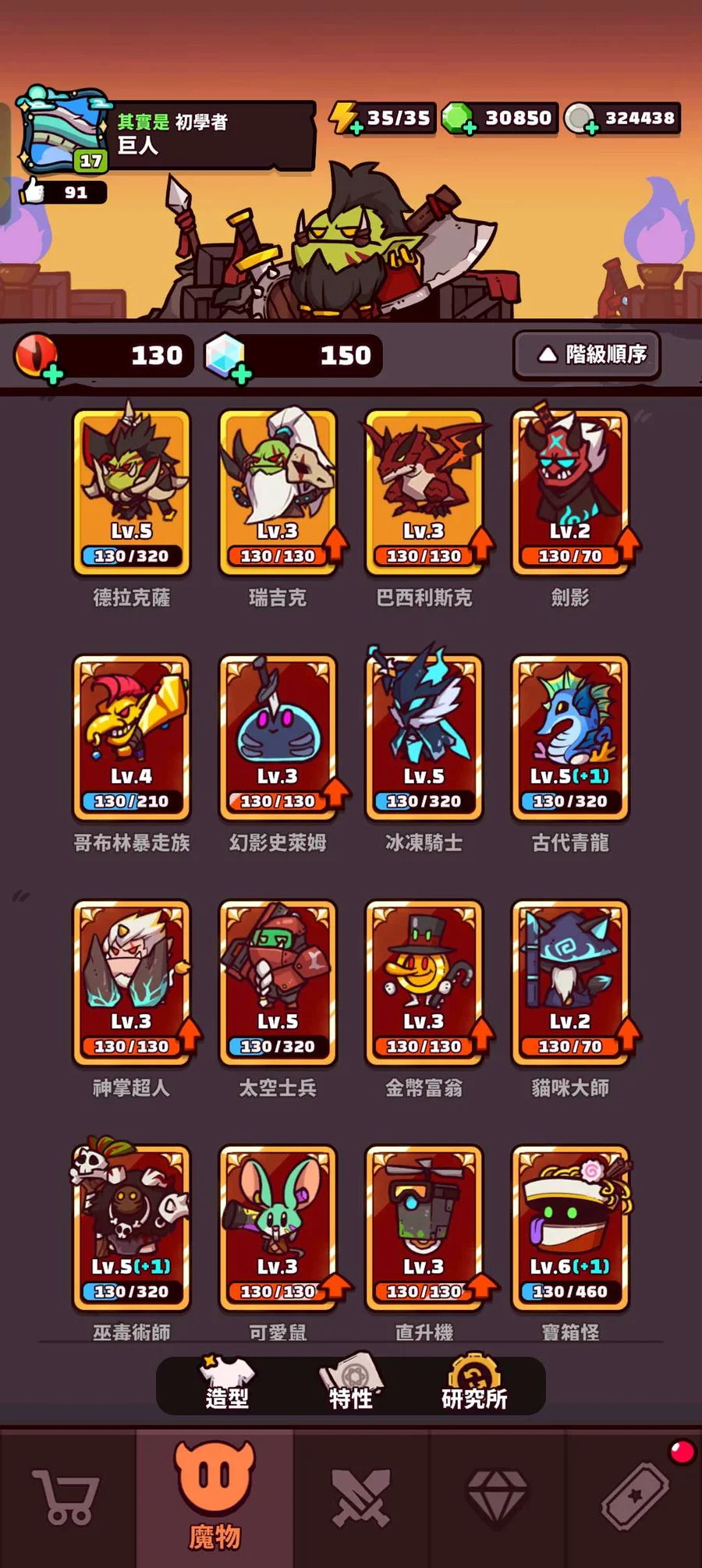This screenshot has height=1568, width=702.
Task: Open the 特性 traits menu
Action: [x=350, y=1385]
